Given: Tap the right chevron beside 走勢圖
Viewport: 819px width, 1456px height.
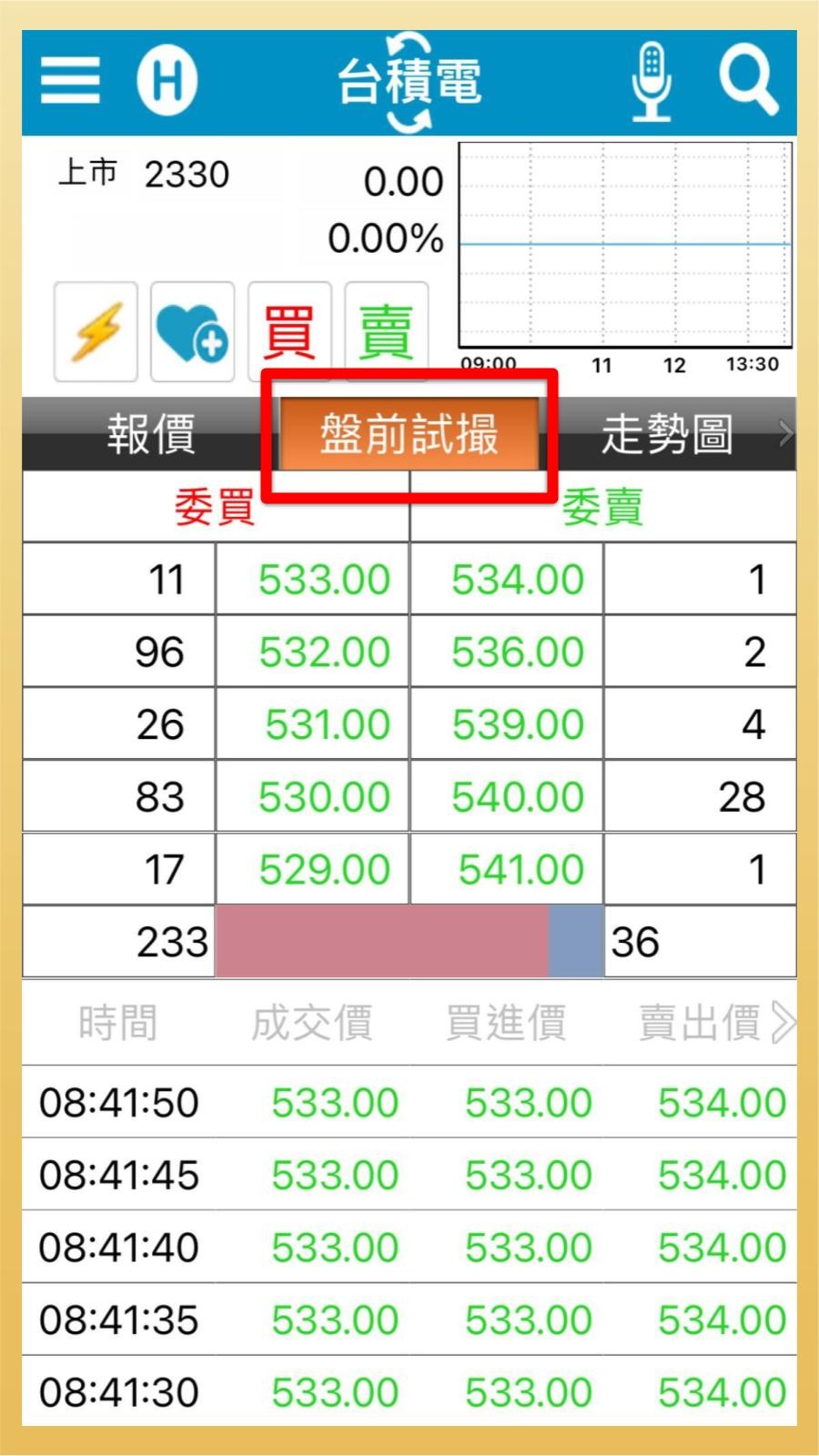Looking at the screenshot, I should (x=784, y=434).
